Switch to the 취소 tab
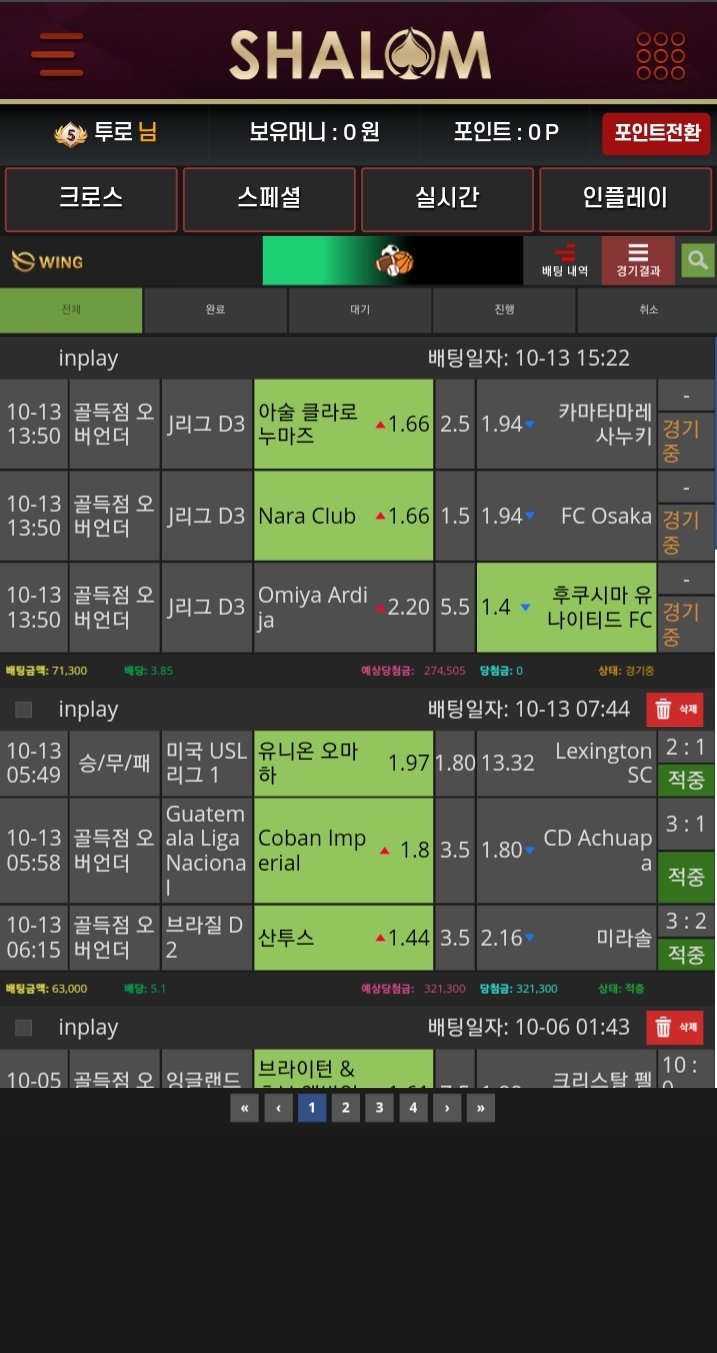 tap(648, 310)
